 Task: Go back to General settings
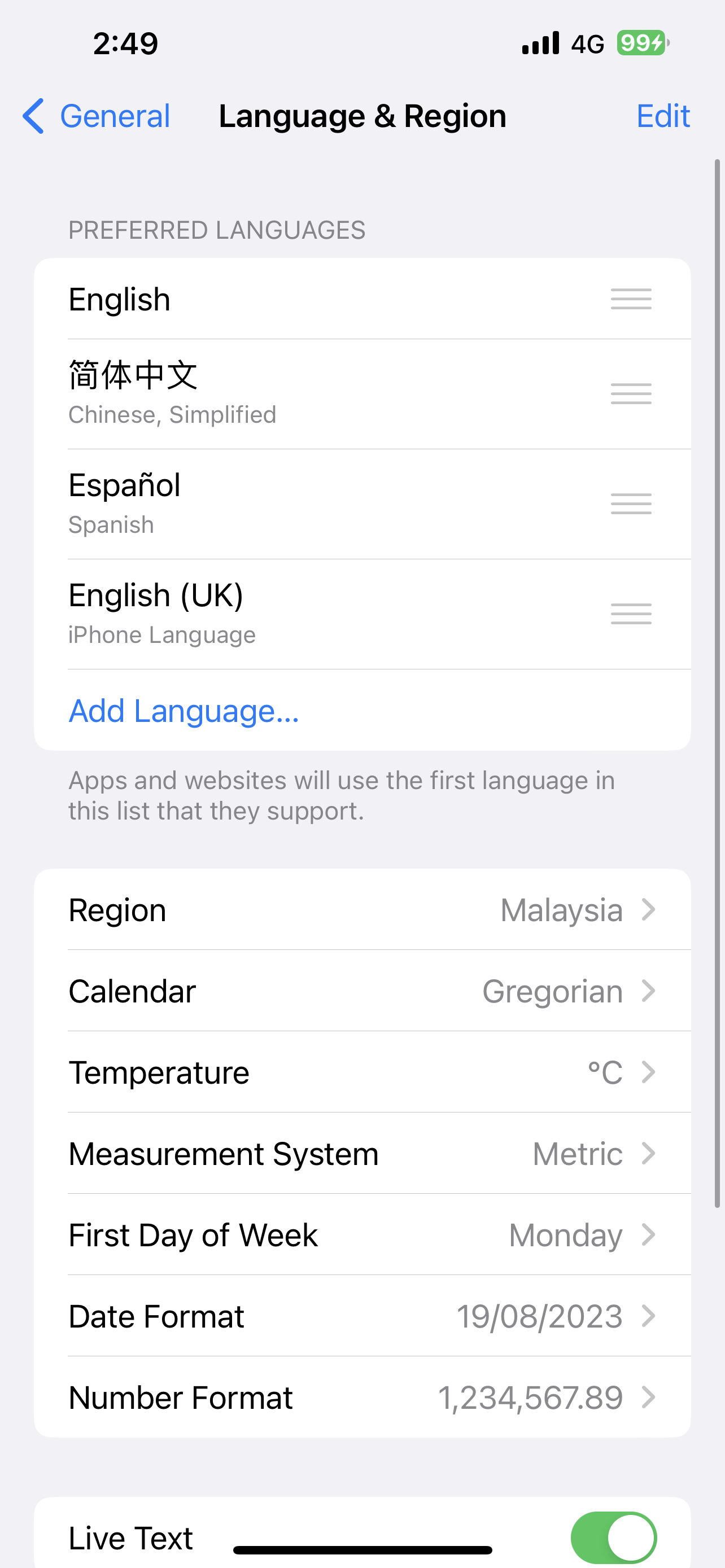pos(97,116)
